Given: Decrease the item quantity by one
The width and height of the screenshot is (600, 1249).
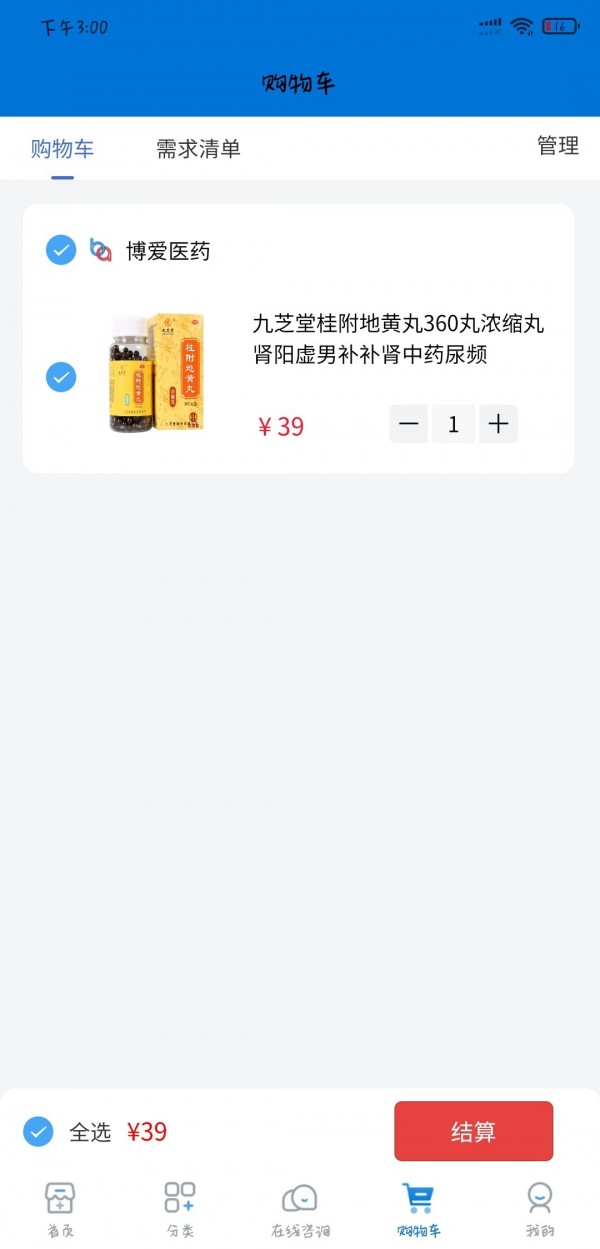Looking at the screenshot, I should tap(408, 424).
